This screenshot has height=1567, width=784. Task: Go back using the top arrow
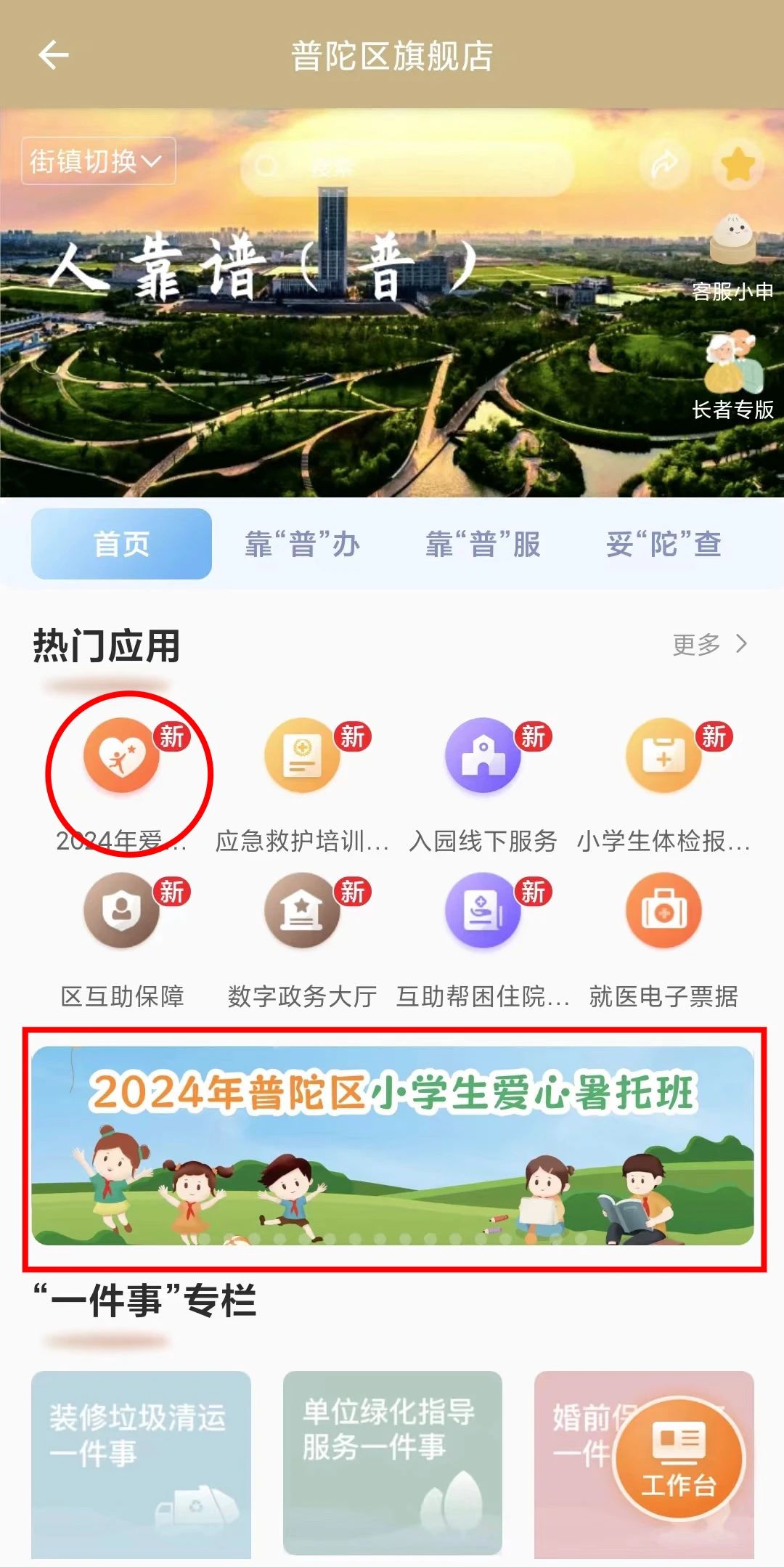(x=54, y=55)
